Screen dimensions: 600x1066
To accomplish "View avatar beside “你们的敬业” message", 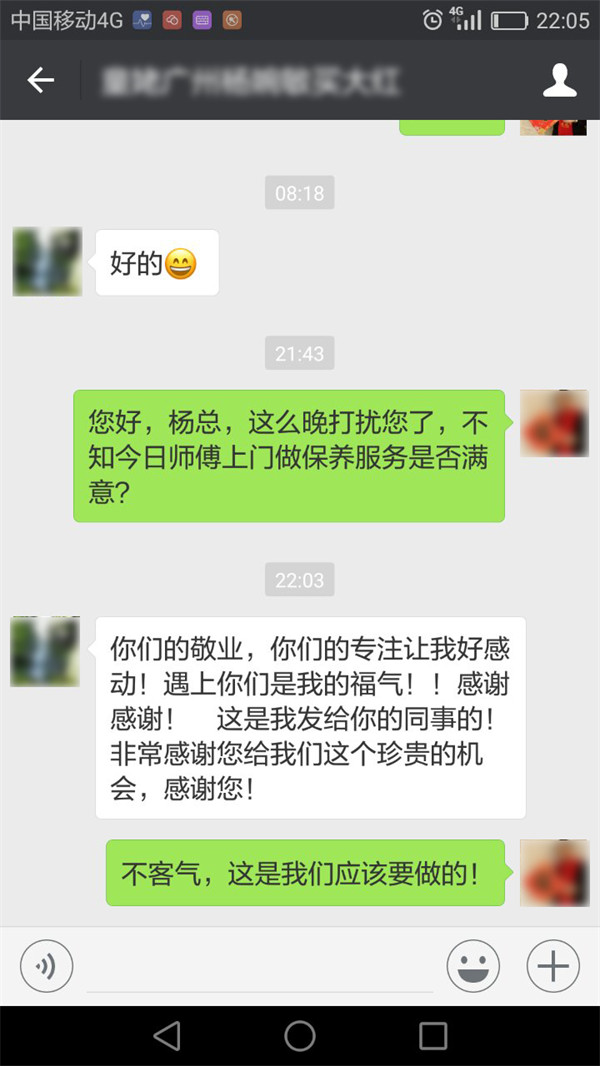I will pyautogui.click(x=45, y=651).
